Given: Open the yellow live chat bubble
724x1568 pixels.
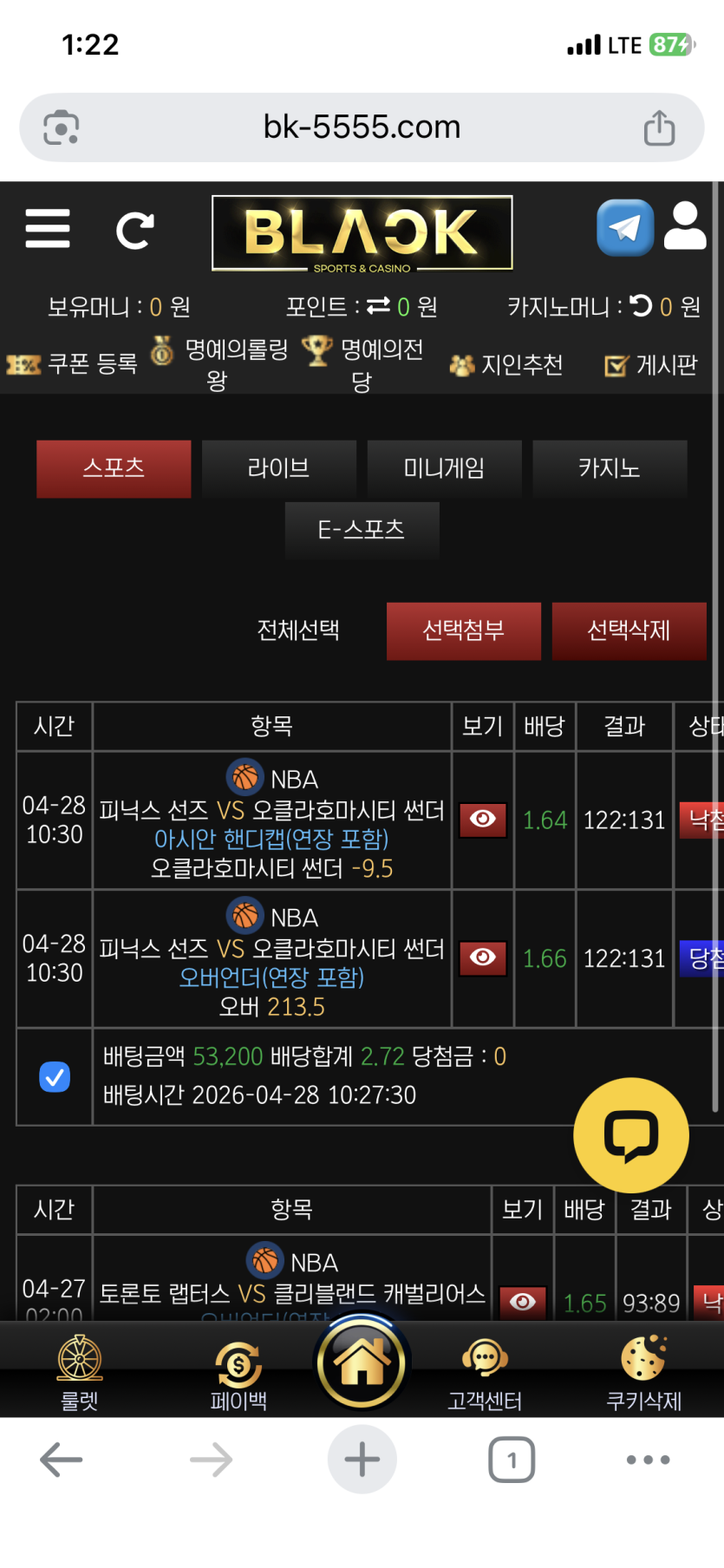Looking at the screenshot, I should pyautogui.click(x=631, y=1134).
